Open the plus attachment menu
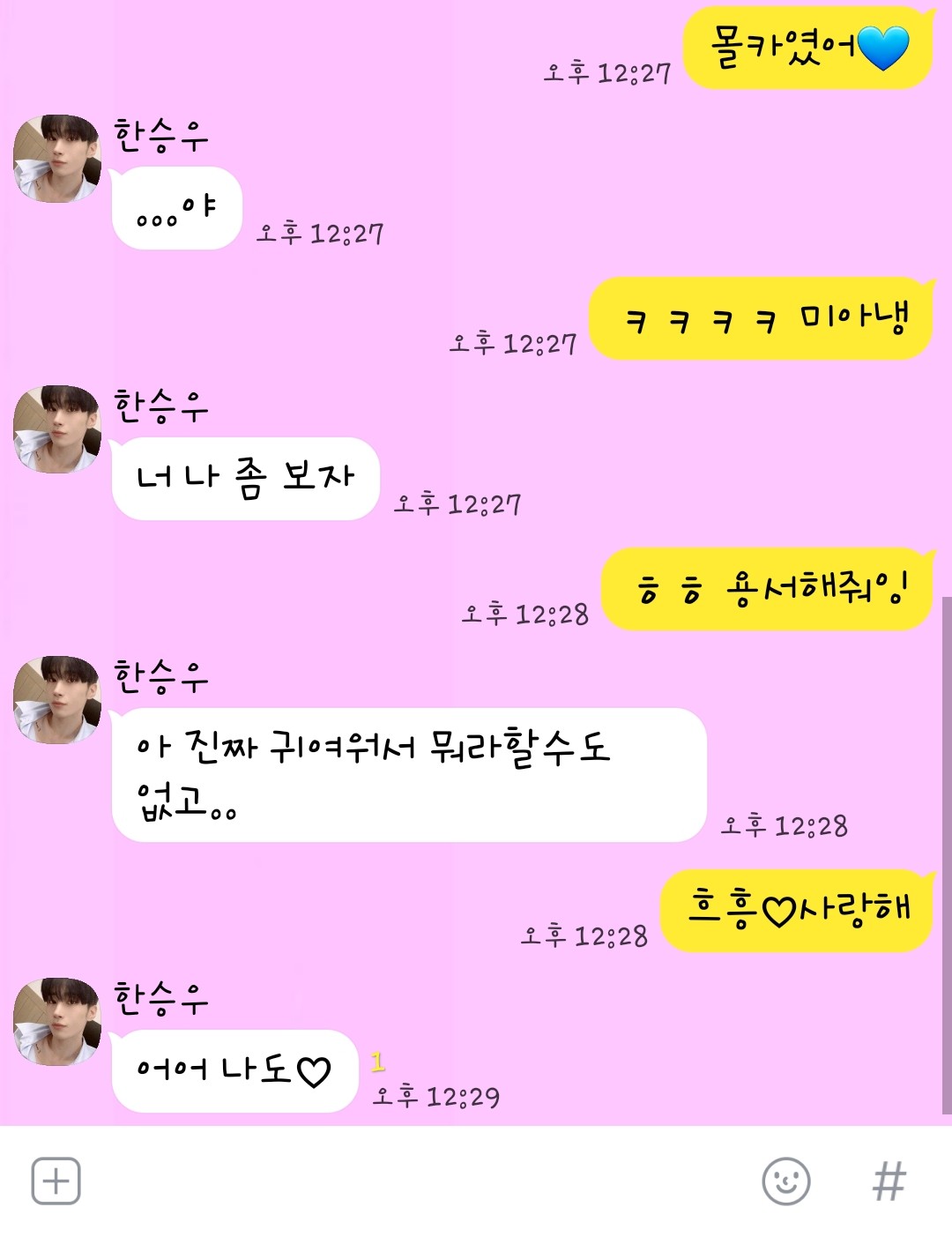This screenshot has height=1237, width=952. 56,1181
